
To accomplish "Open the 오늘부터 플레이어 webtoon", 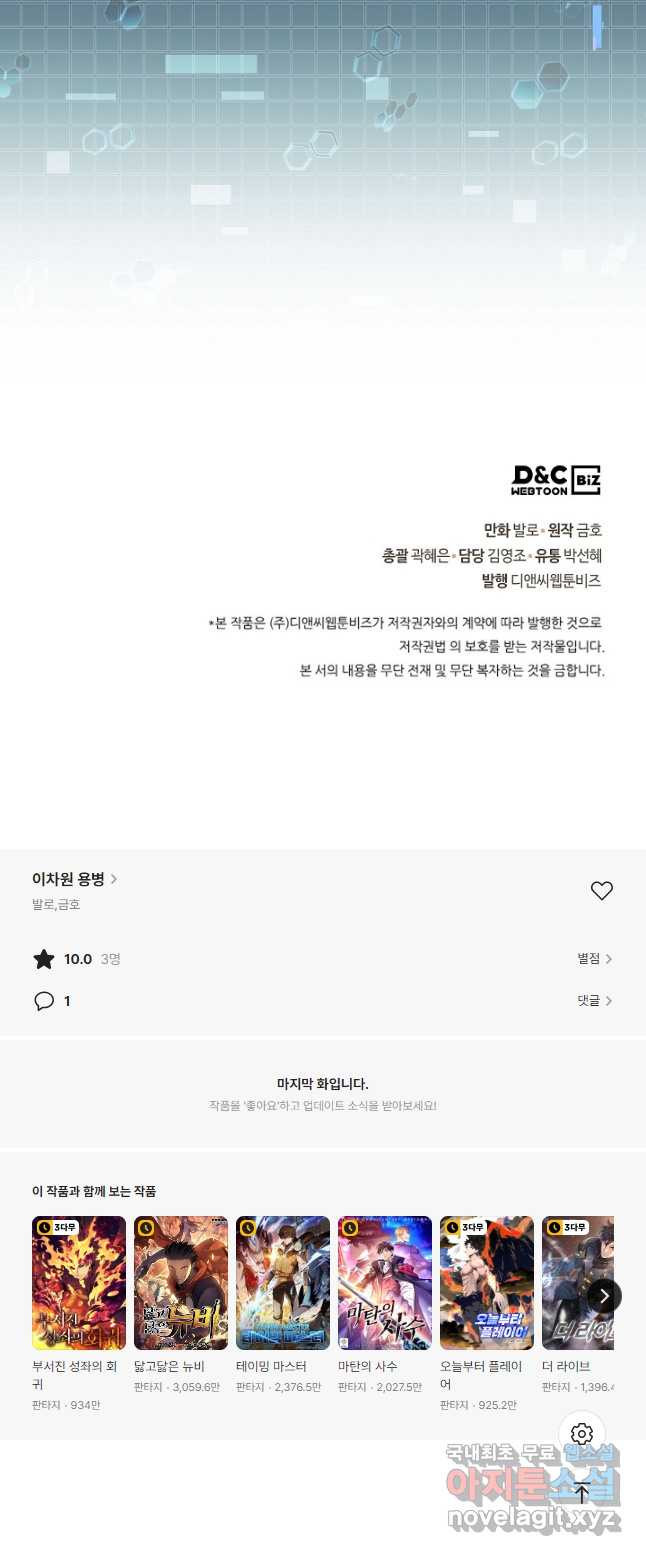I will (x=487, y=1283).
